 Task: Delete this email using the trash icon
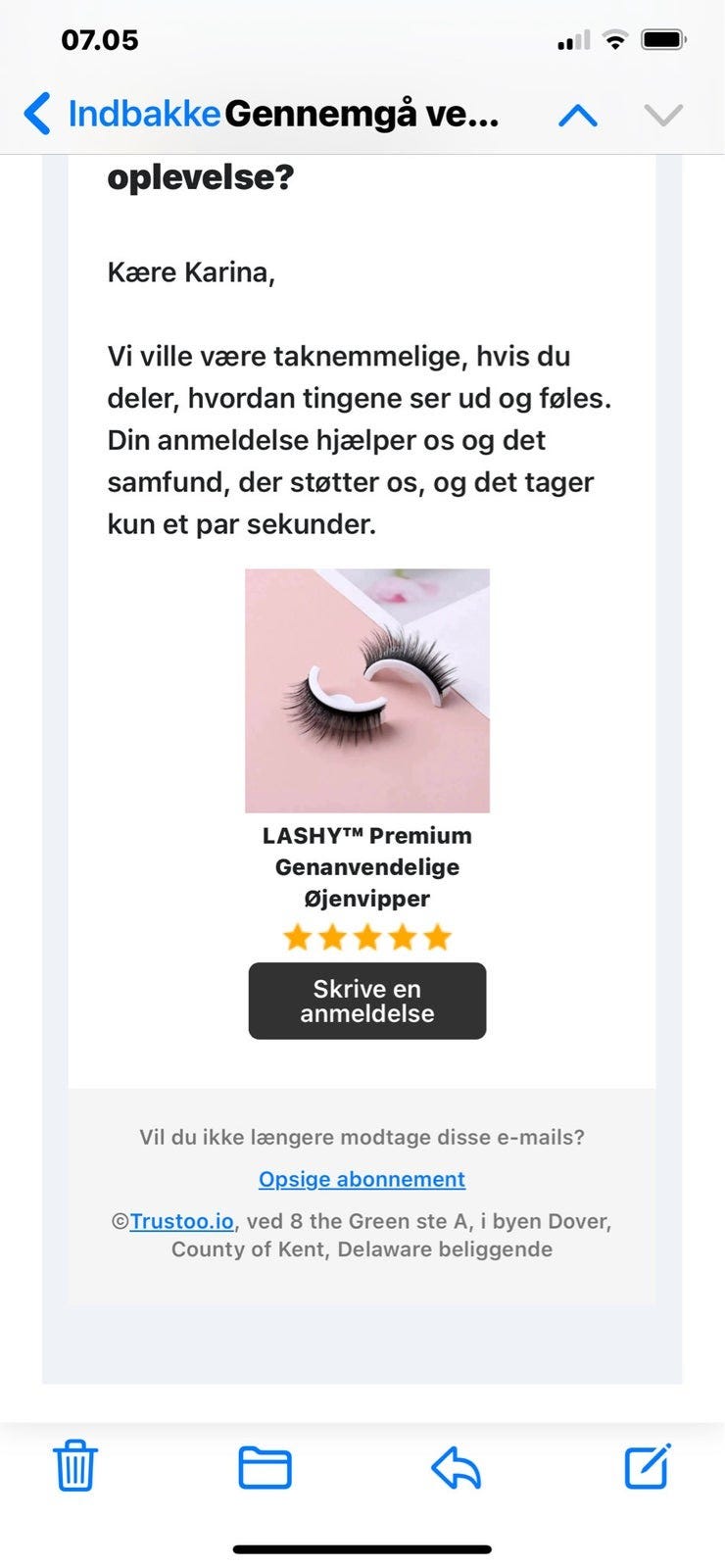tap(74, 1465)
